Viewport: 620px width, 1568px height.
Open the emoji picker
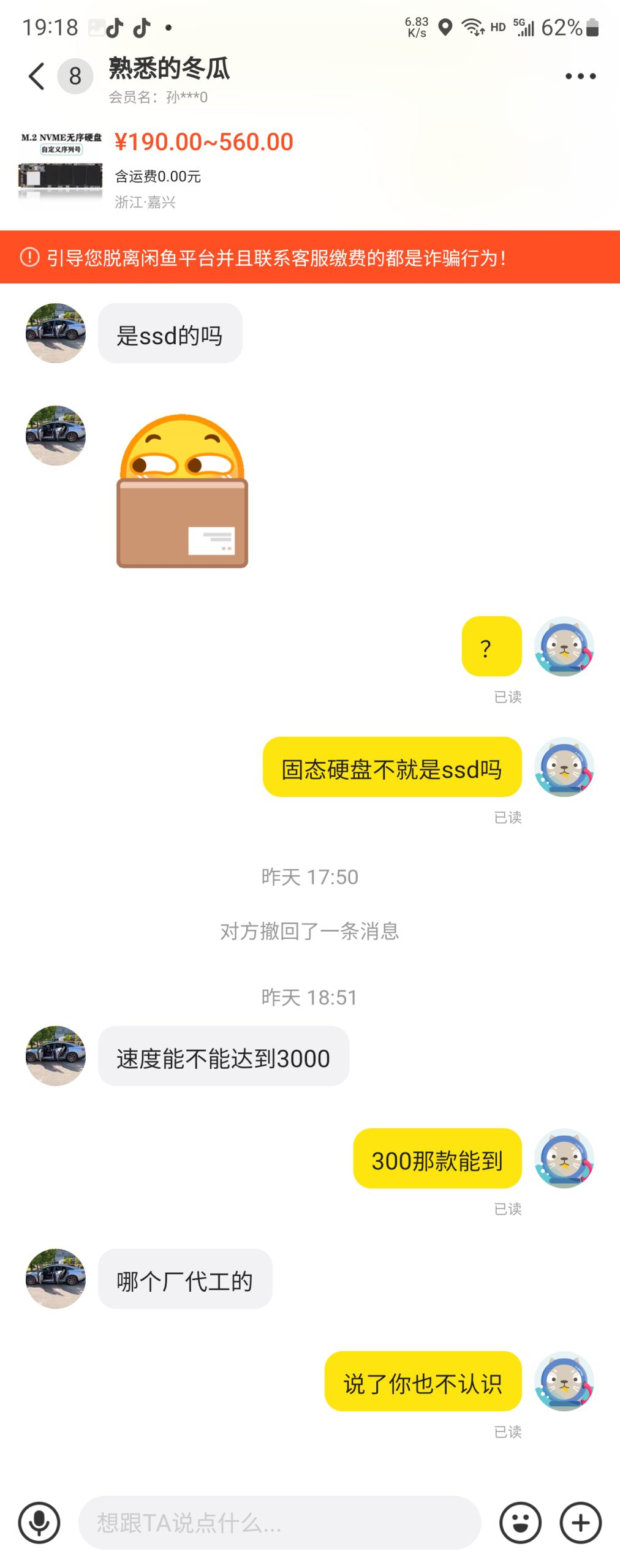520,1522
